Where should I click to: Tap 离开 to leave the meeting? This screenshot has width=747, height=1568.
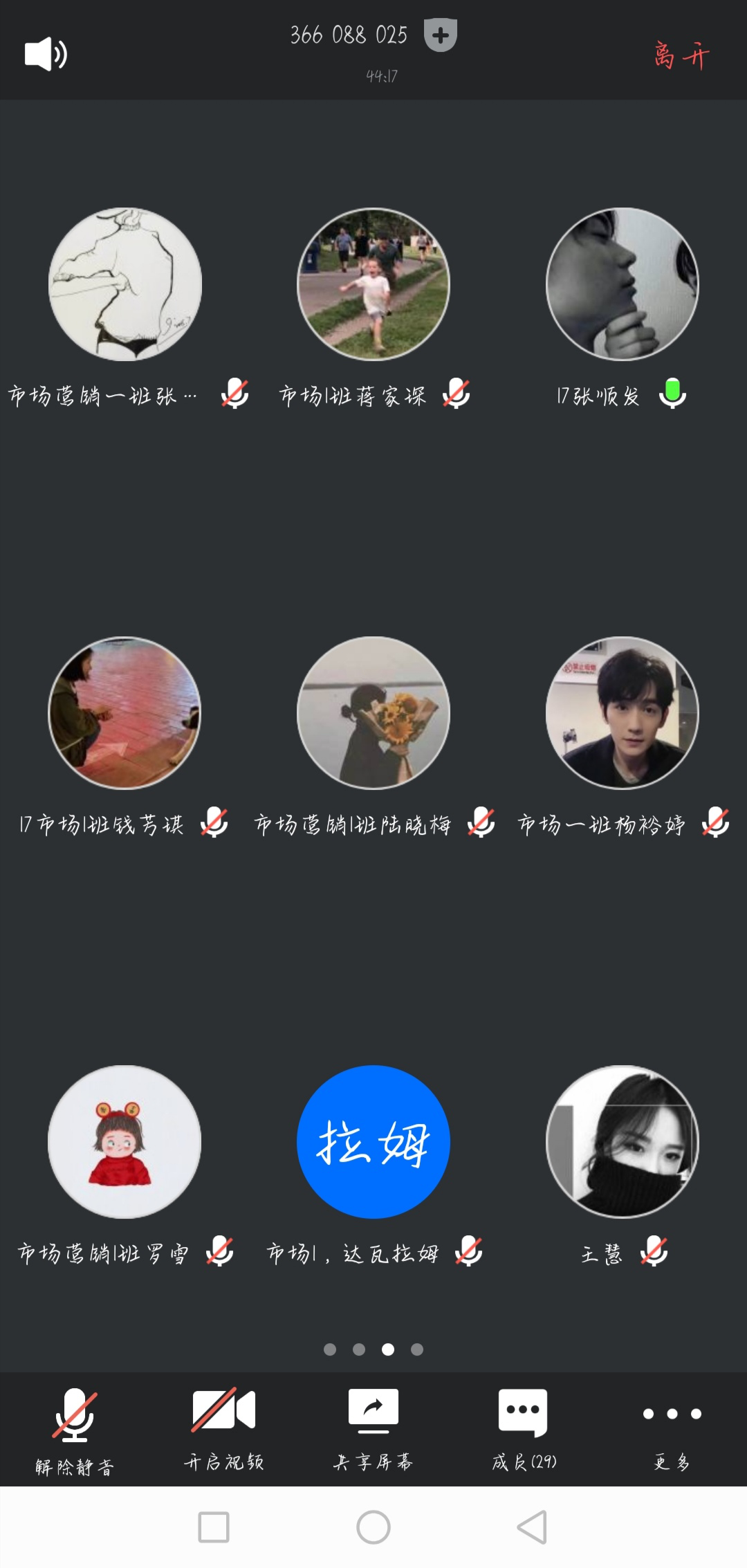click(682, 55)
